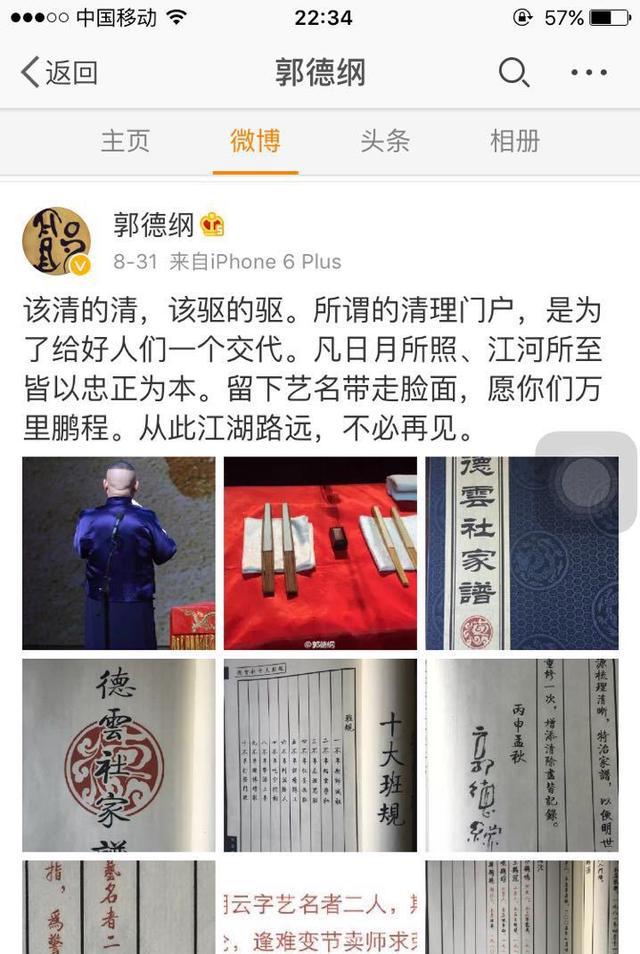View the red seal 德云社家谱 image

click(119, 755)
